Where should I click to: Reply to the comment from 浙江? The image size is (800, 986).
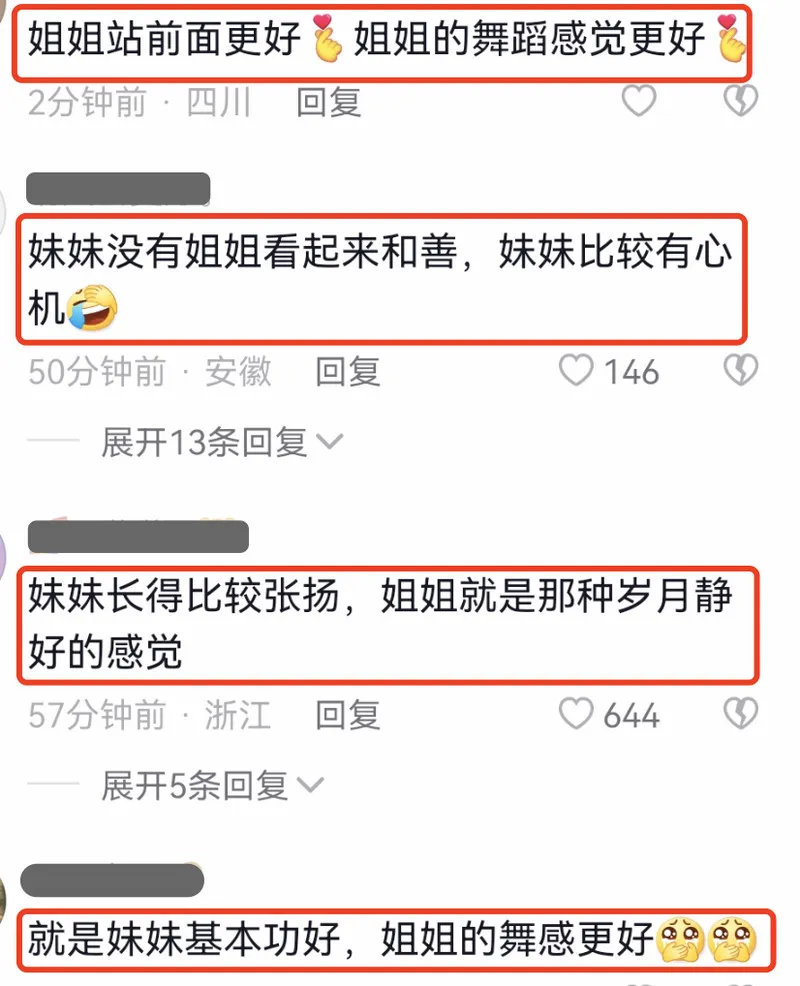(x=348, y=715)
